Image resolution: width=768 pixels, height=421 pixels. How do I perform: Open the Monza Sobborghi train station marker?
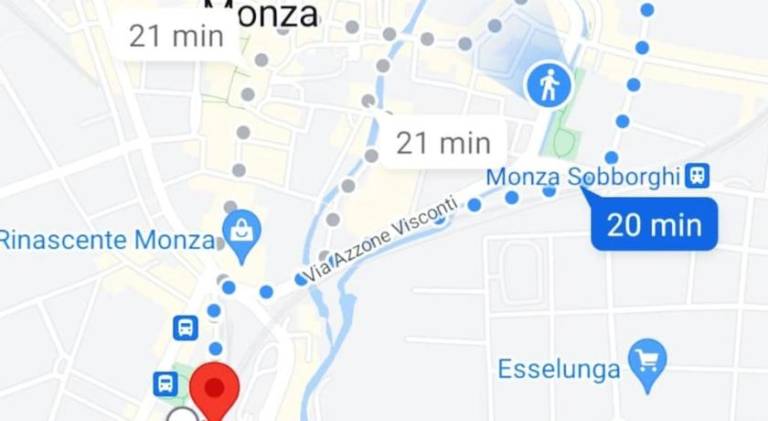(x=697, y=177)
